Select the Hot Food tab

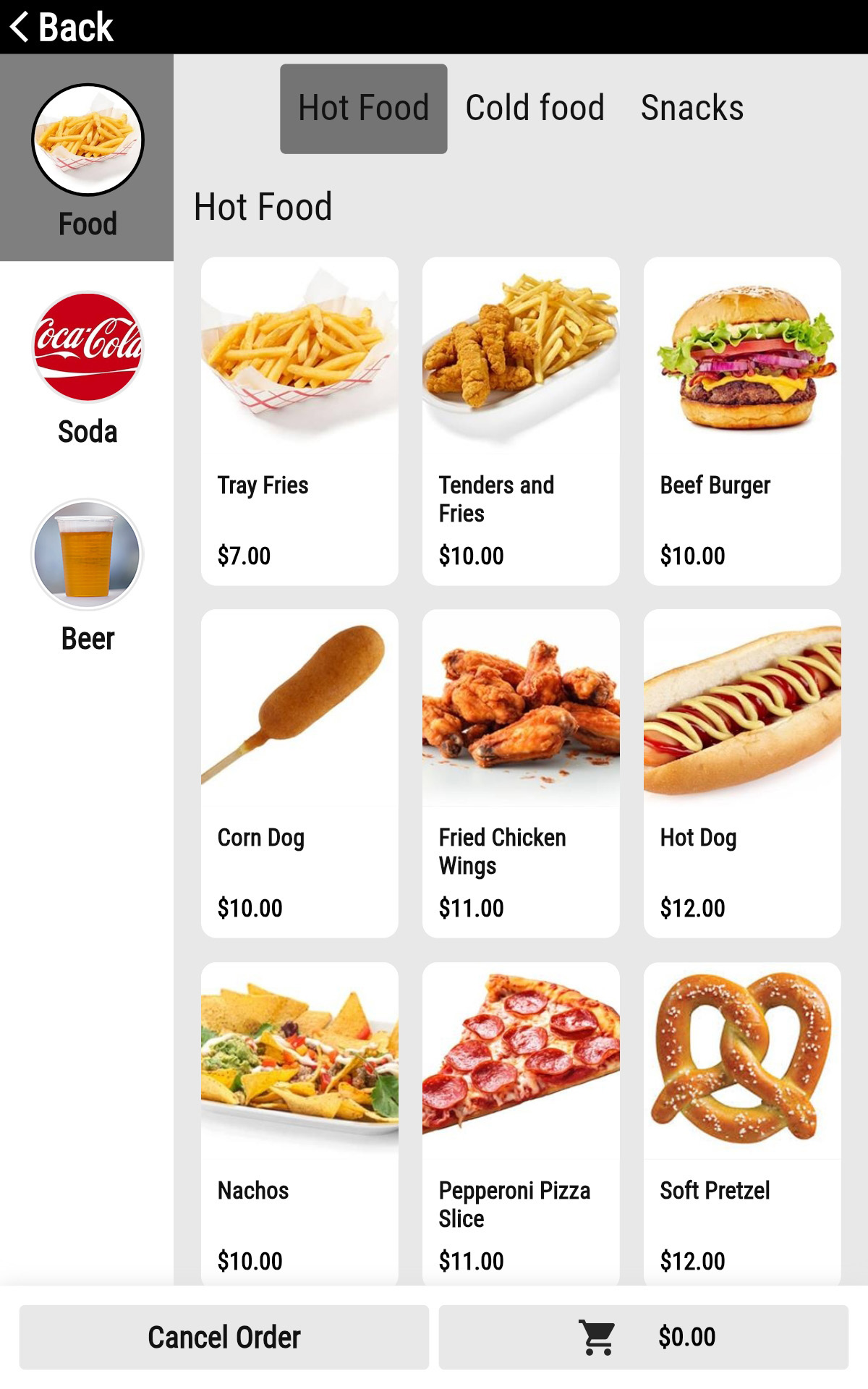[x=363, y=109]
